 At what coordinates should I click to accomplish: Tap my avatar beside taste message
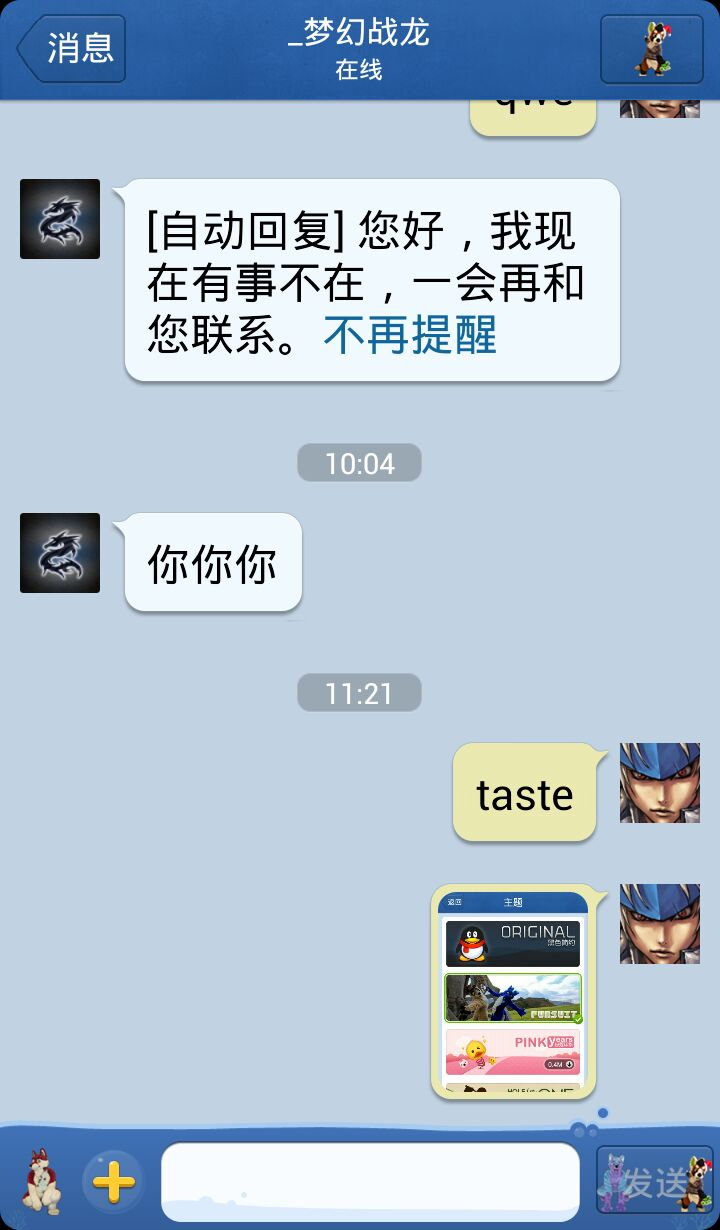[x=659, y=783]
